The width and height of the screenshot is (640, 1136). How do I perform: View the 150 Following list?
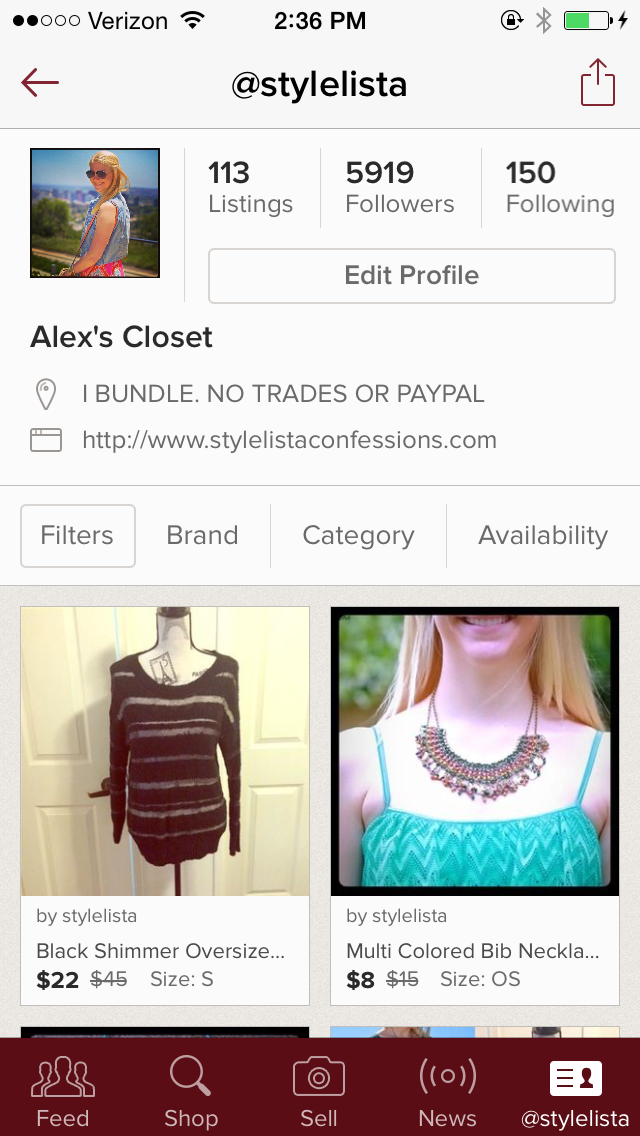pos(560,187)
